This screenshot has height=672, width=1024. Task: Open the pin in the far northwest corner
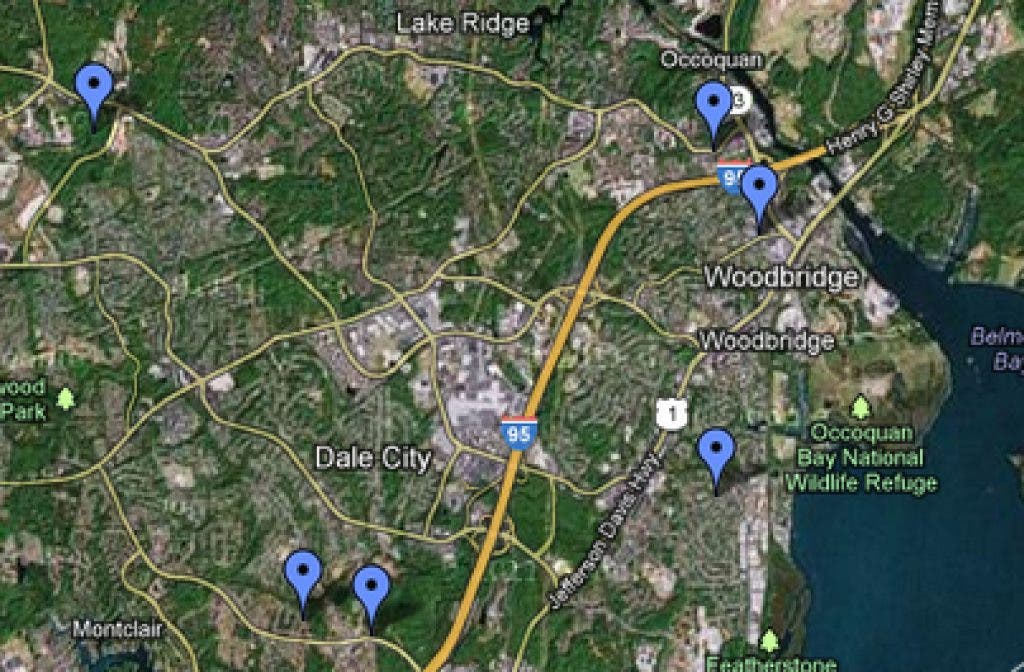(94, 87)
